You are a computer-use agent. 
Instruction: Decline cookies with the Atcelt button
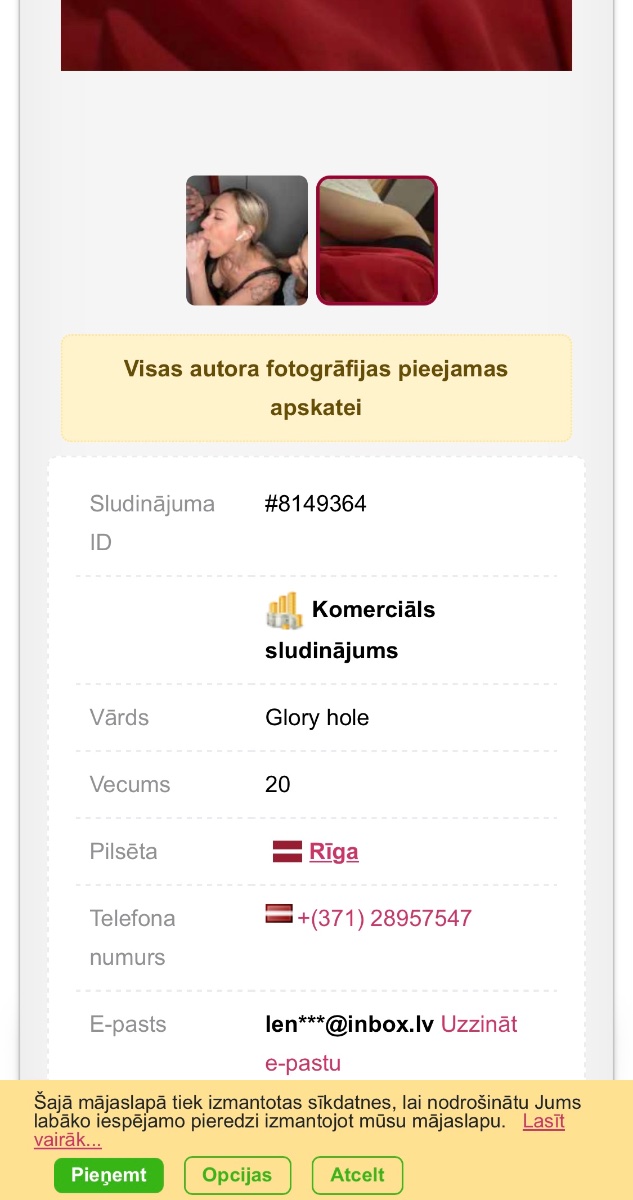point(357,1175)
